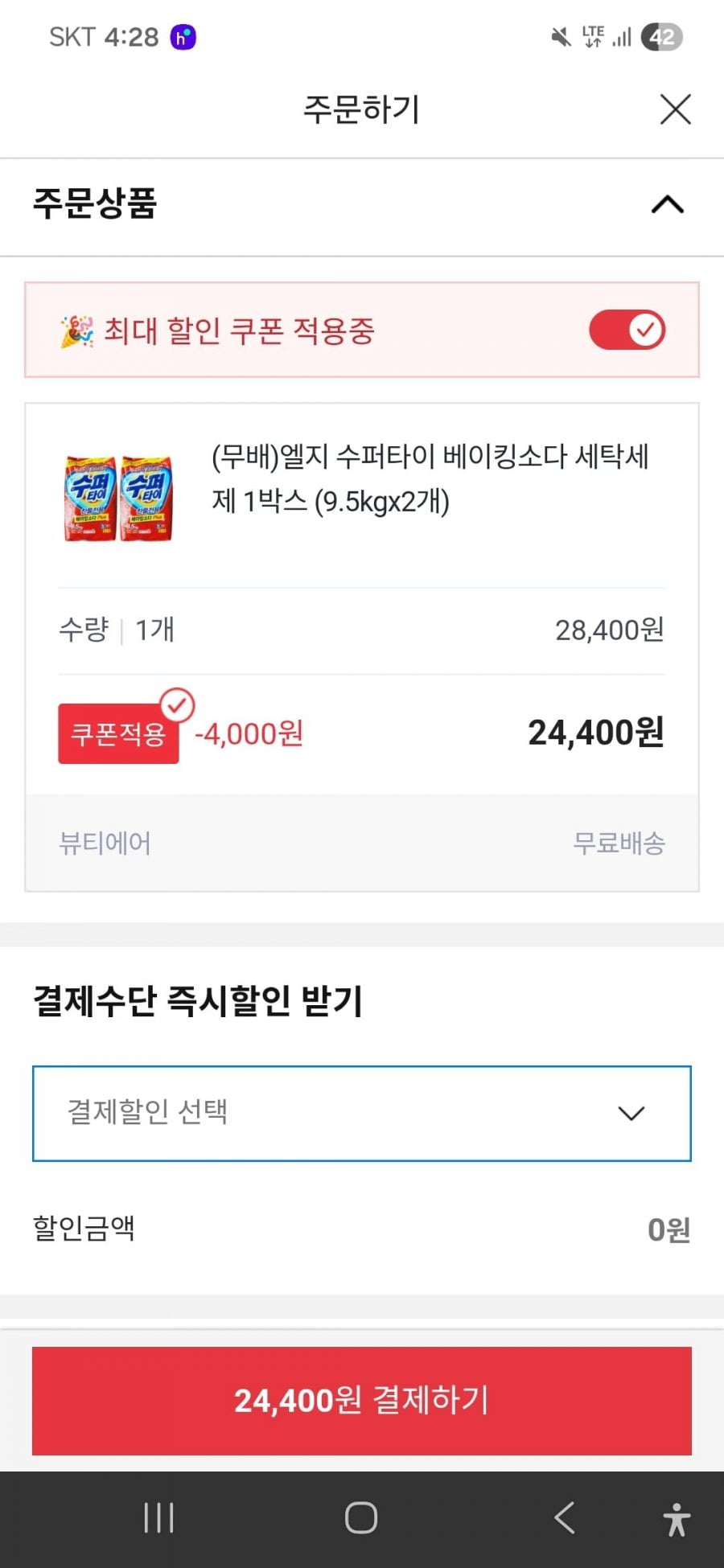Tap the 쿠폰적용 coupon button
Viewport: 724px width, 1568px height.
click(118, 733)
